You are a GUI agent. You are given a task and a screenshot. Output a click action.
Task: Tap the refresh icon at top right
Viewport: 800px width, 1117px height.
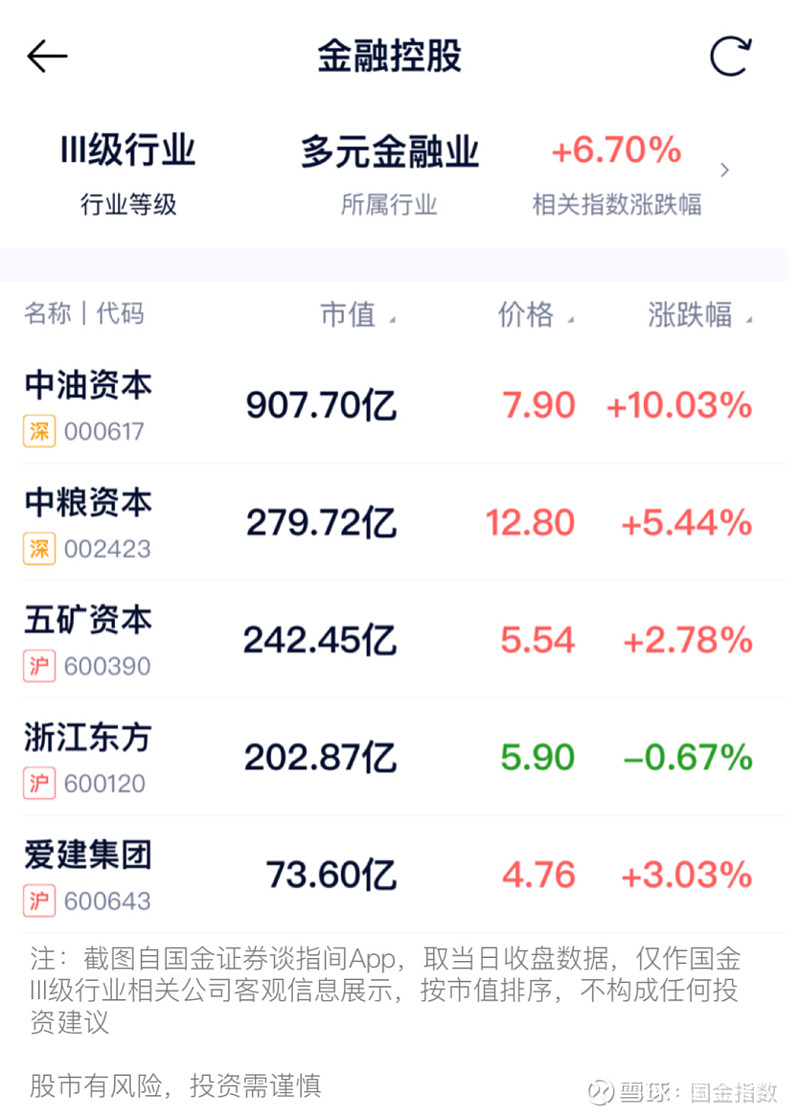[731, 55]
